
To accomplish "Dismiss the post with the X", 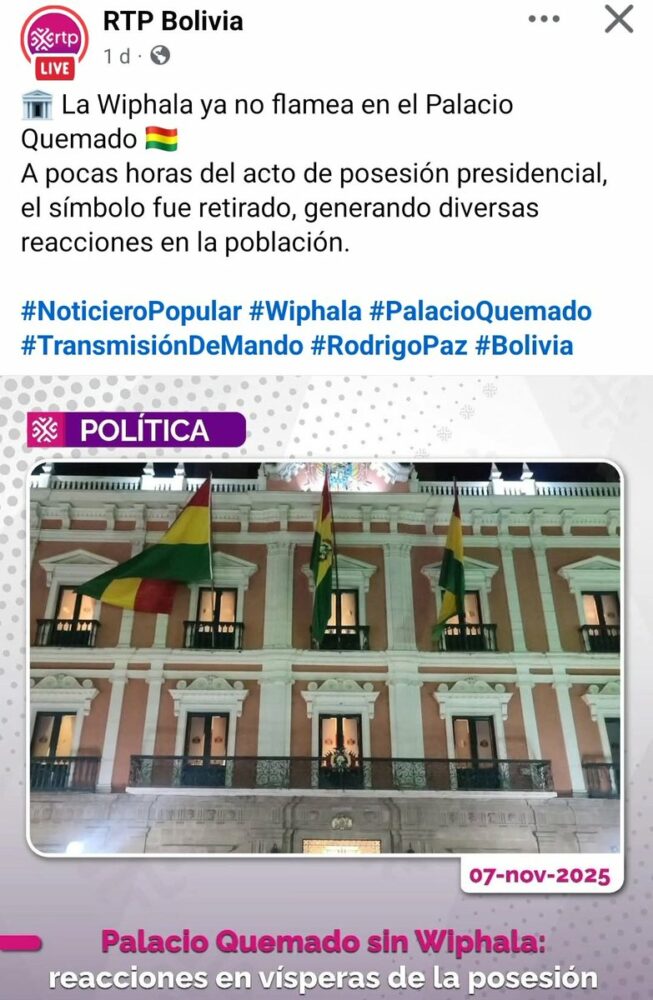I will (x=620, y=19).
